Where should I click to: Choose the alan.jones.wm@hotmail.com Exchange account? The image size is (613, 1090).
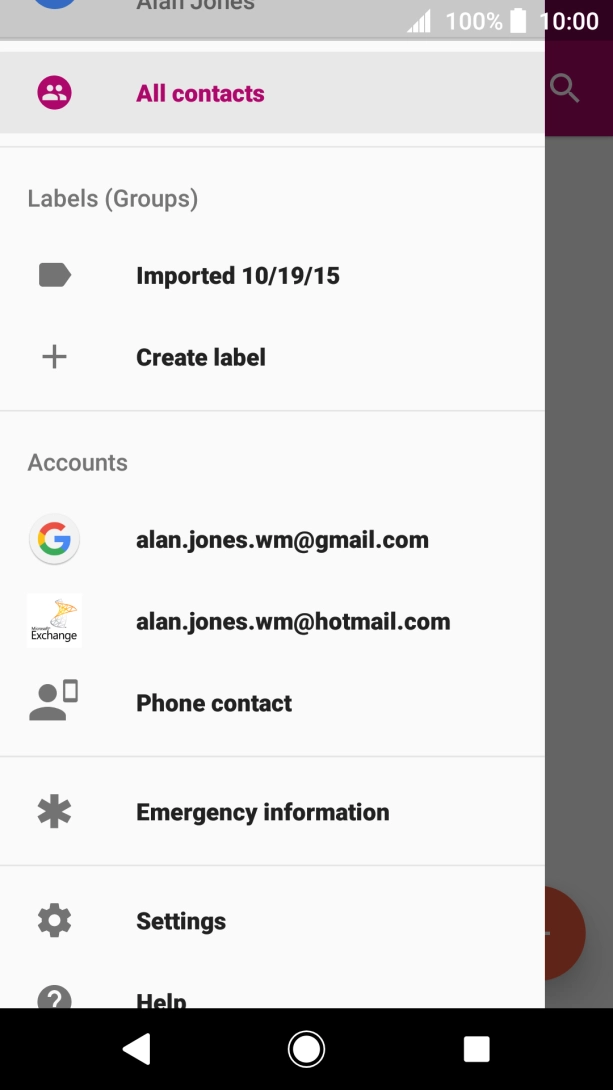click(272, 621)
